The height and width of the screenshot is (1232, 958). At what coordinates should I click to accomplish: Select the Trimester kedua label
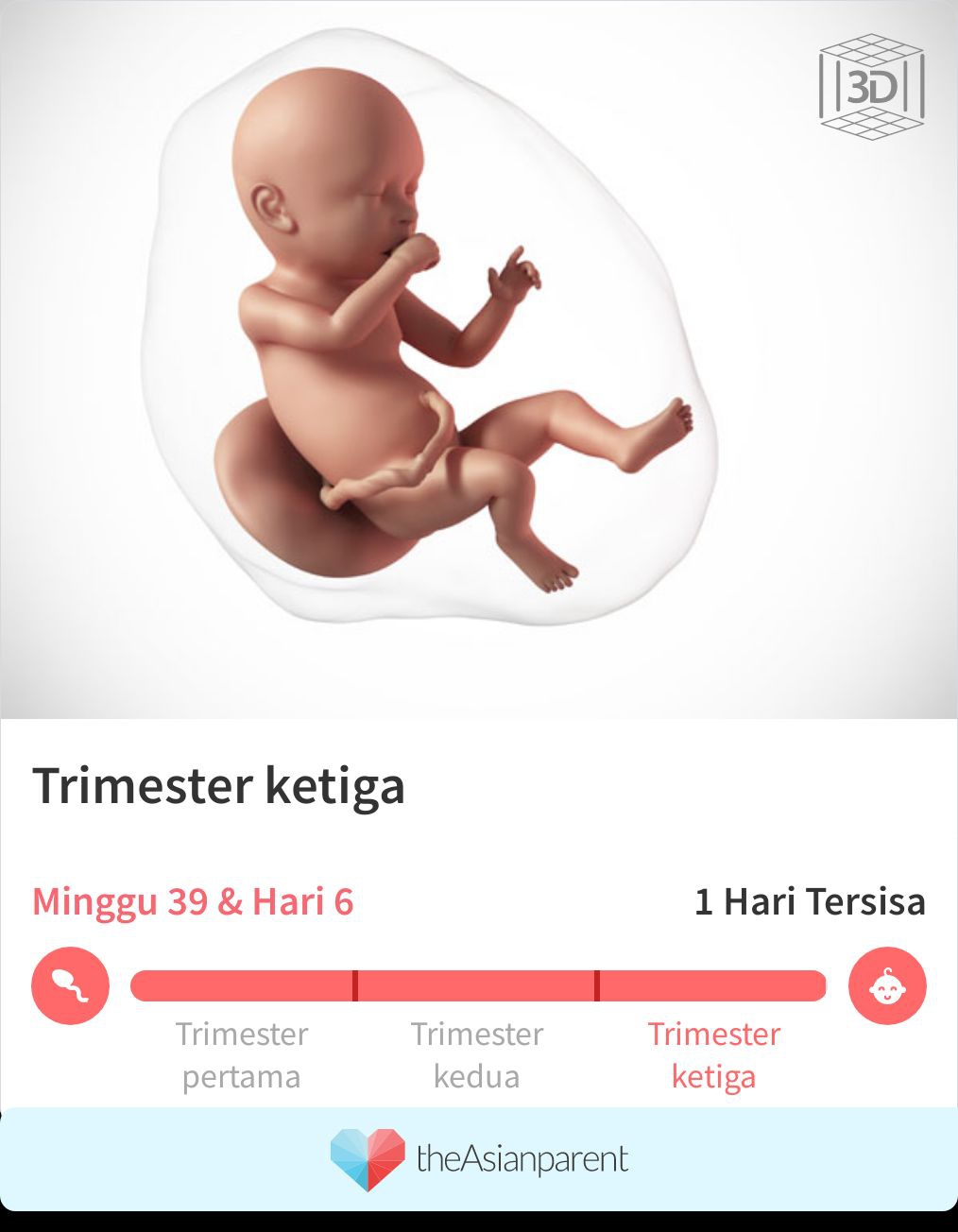(x=478, y=1053)
